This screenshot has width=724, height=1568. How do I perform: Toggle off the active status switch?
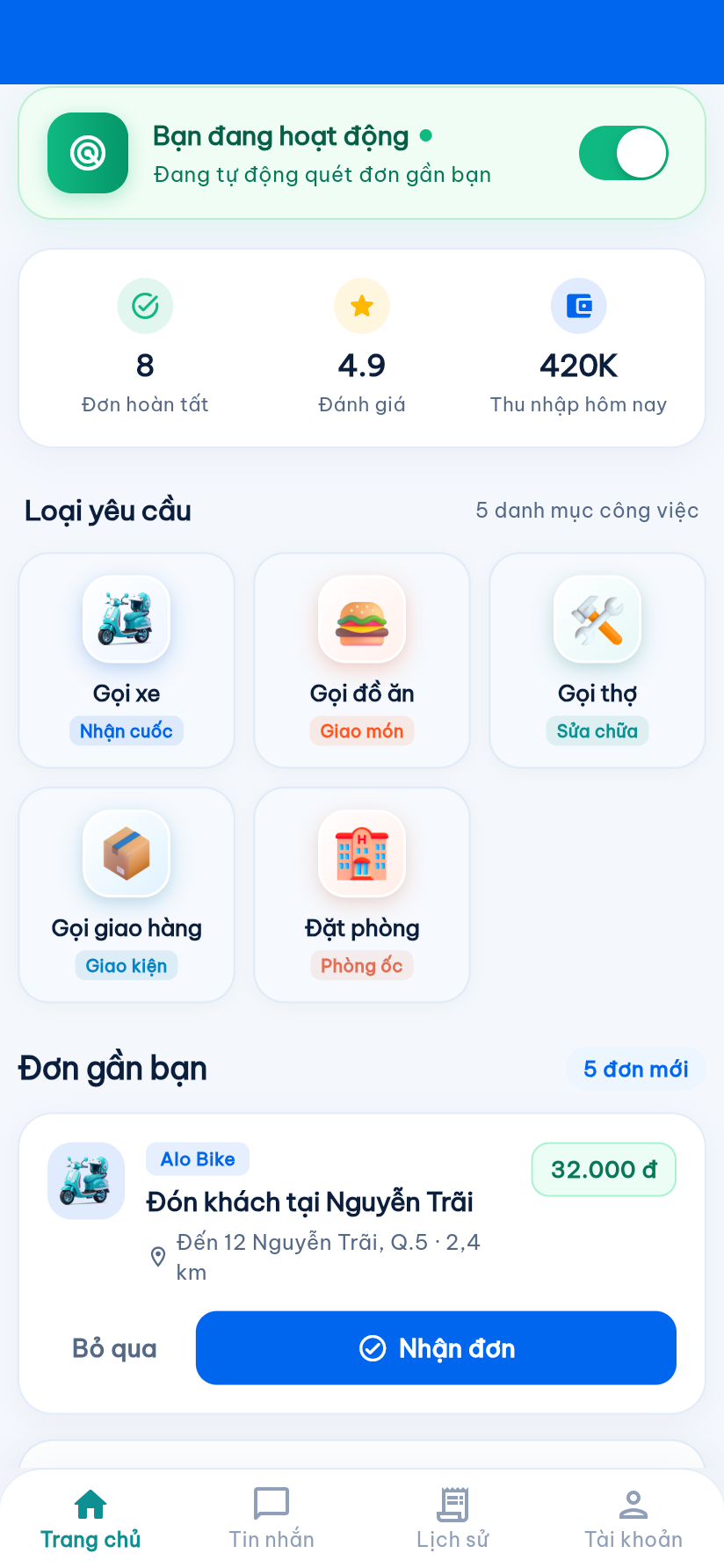coord(624,153)
